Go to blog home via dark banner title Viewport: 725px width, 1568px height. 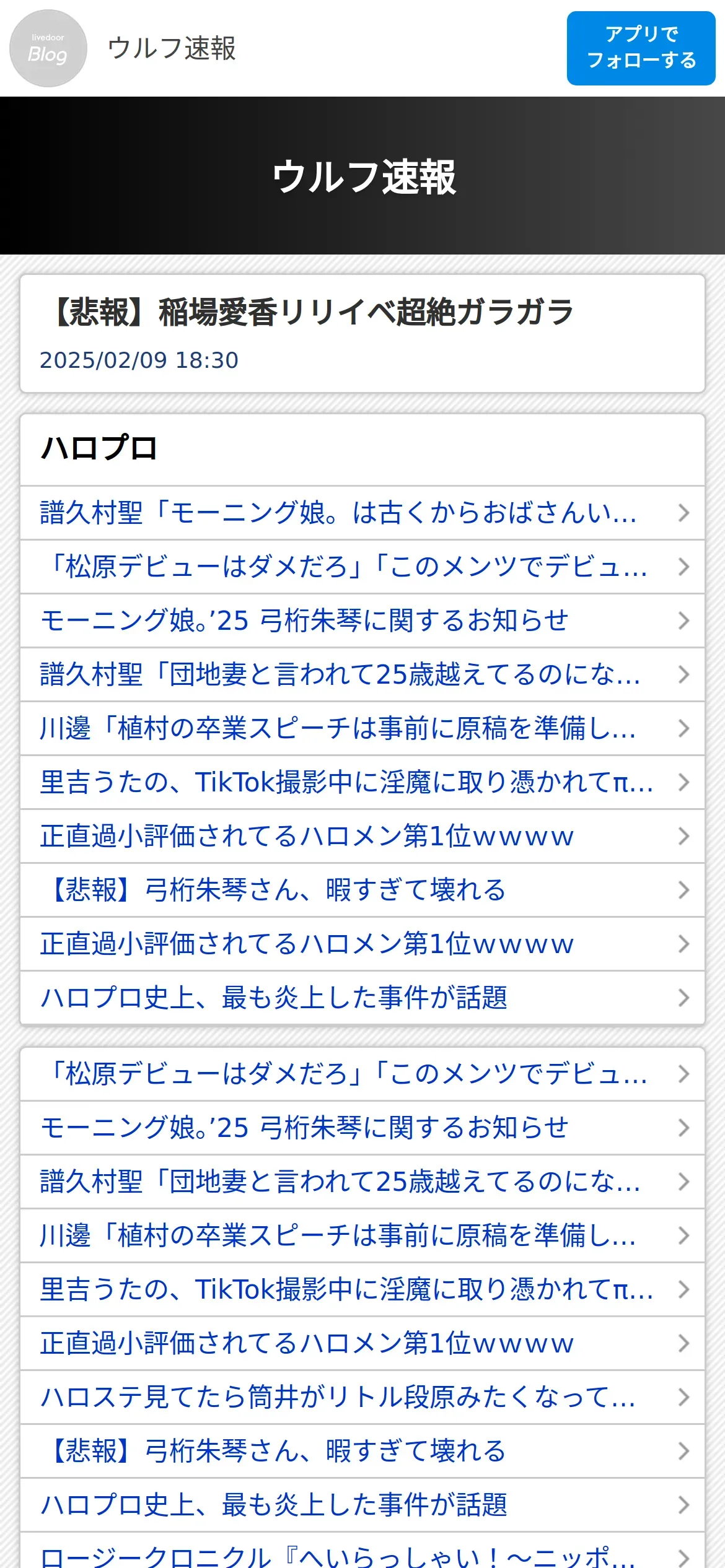point(364,177)
